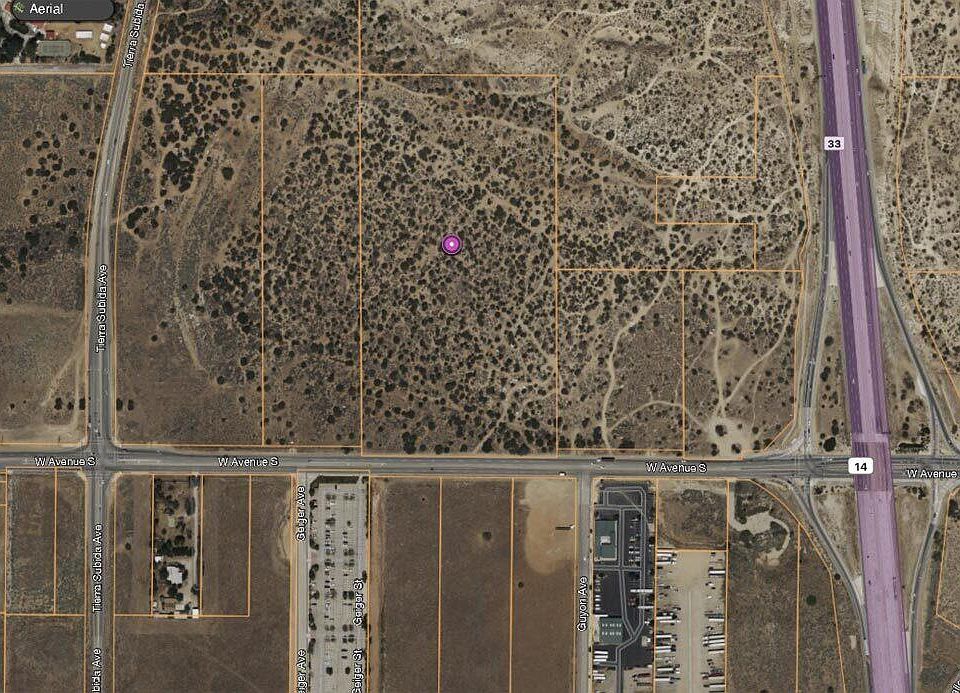The image size is (960, 693).
Task: Tap the purple parcel marker pin
Action: click(x=452, y=244)
